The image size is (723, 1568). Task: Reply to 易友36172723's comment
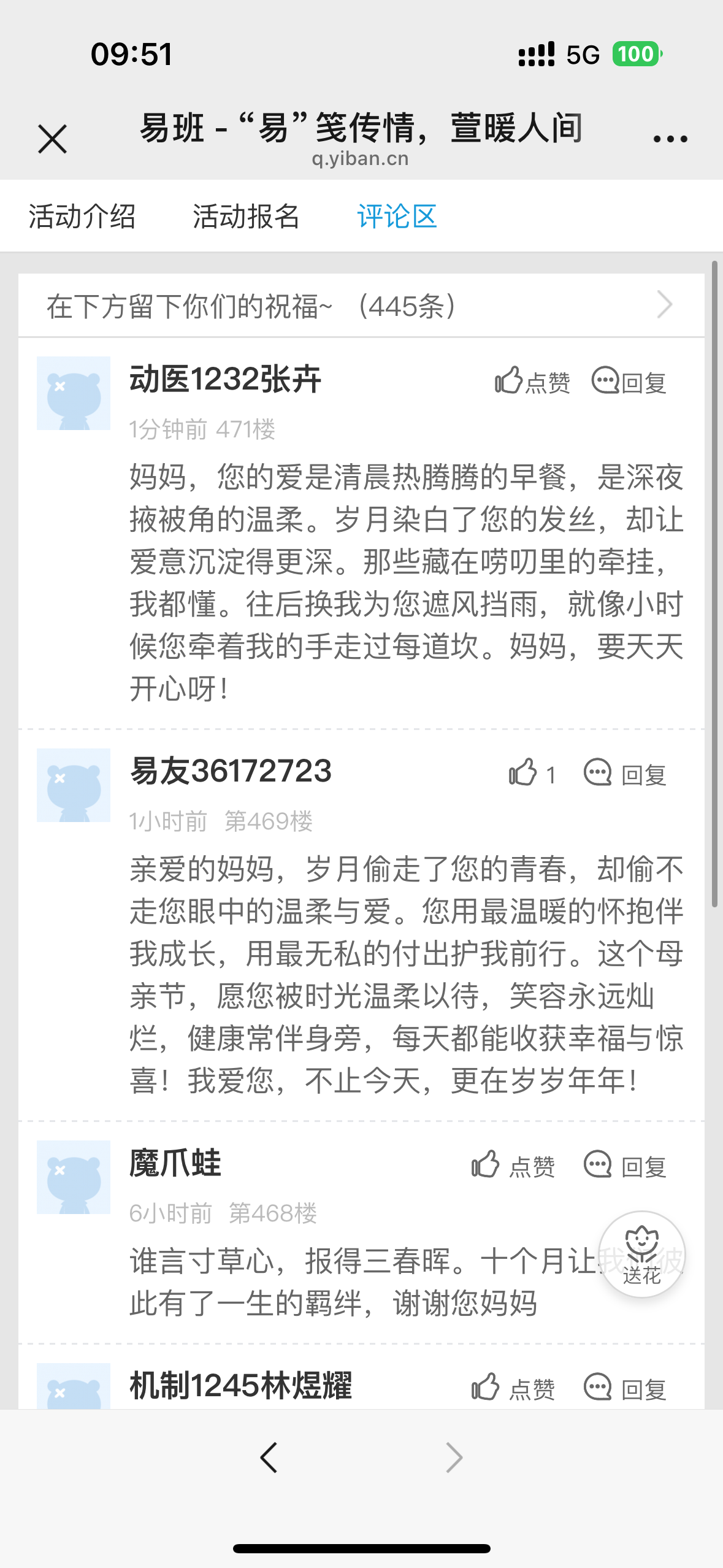625,774
